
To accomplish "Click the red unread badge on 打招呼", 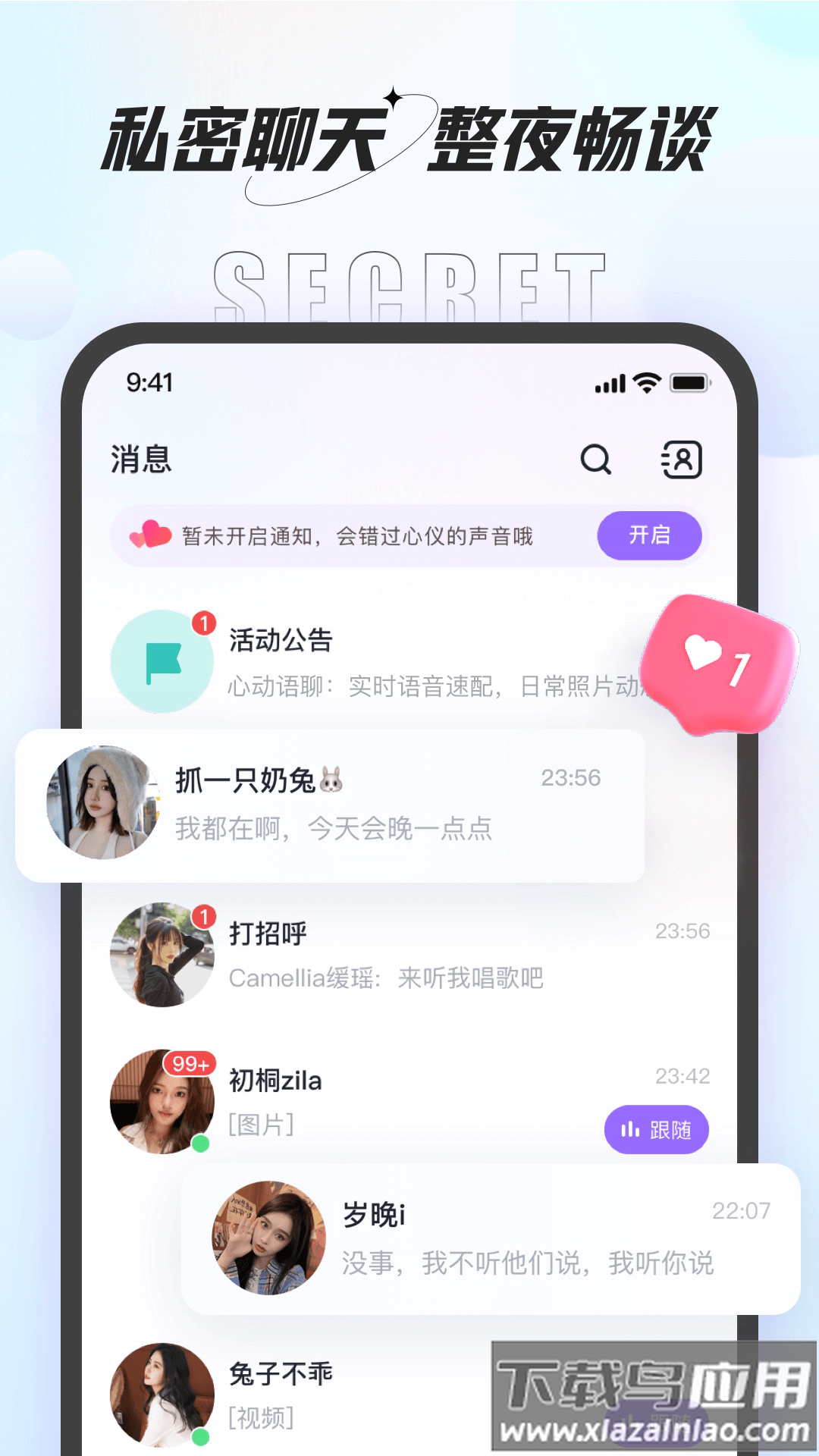I will 203,916.
